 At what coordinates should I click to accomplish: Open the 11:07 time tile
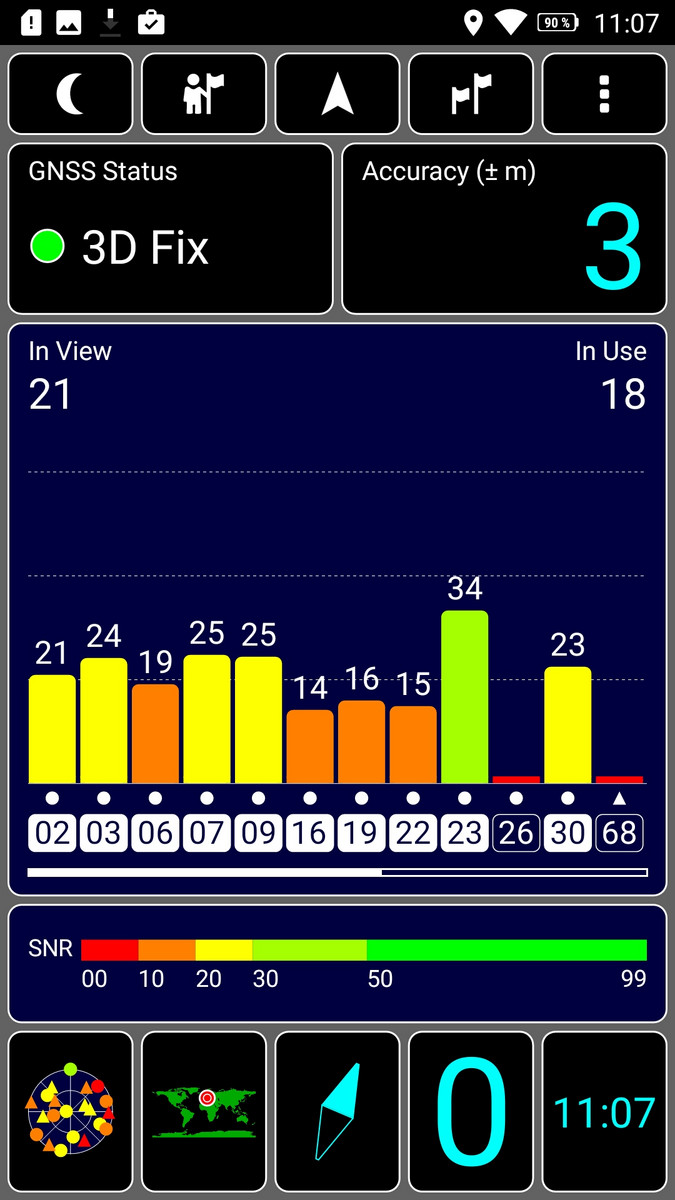coord(604,1111)
